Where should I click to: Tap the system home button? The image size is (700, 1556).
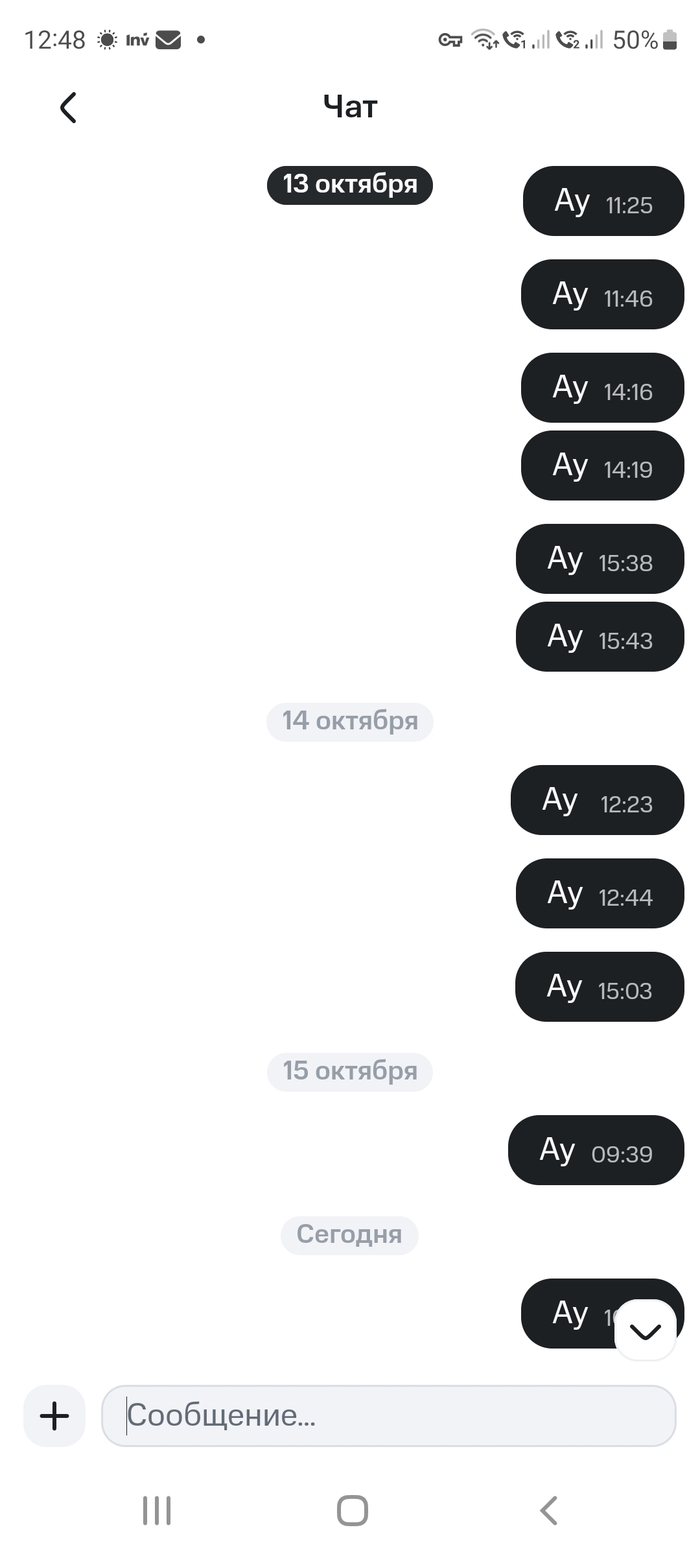pyautogui.click(x=352, y=1510)
